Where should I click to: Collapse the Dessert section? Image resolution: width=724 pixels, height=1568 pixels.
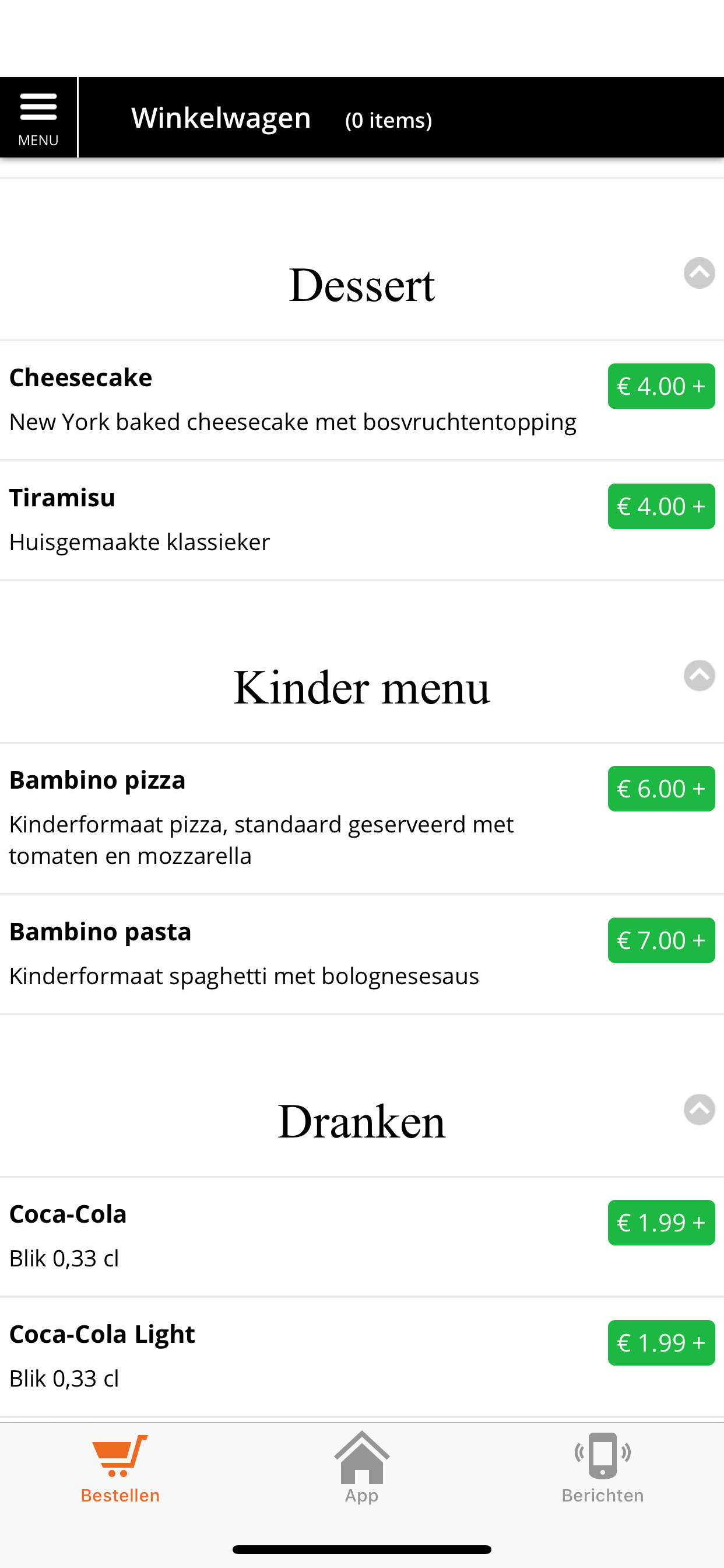tap(699, 272)
